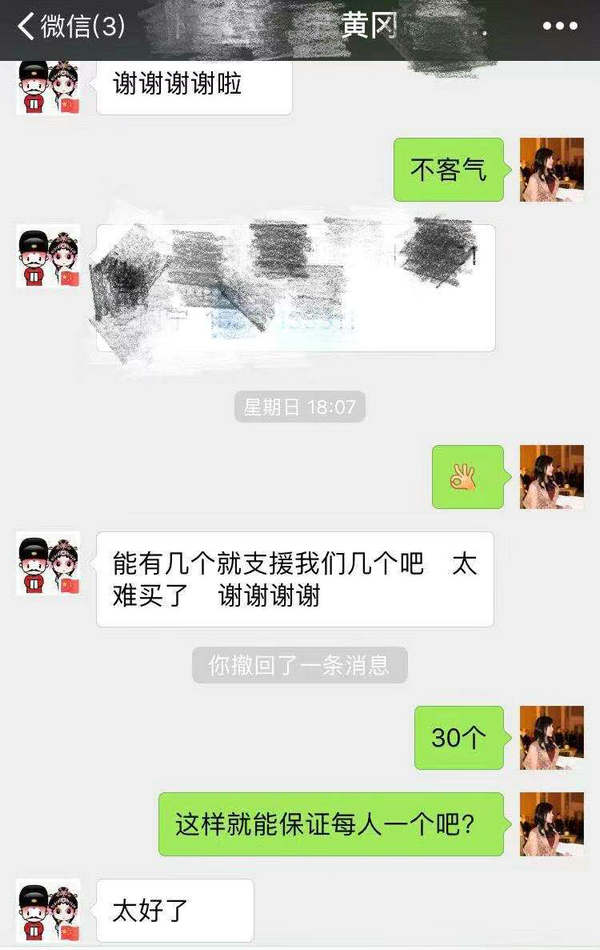
Task: Tap my avatar next to 30个 message
Action: (552, 737)
